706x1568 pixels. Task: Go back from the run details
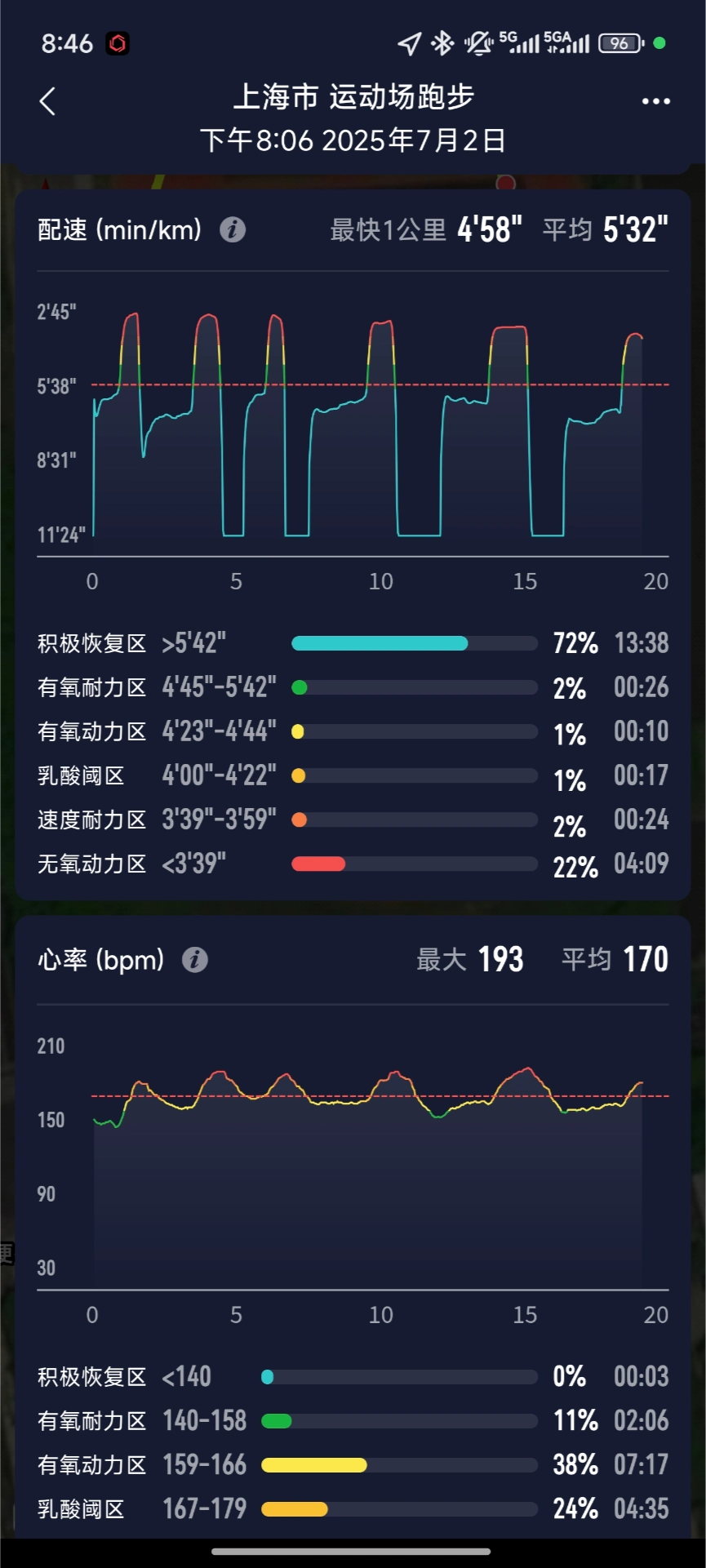pos(47,102)
